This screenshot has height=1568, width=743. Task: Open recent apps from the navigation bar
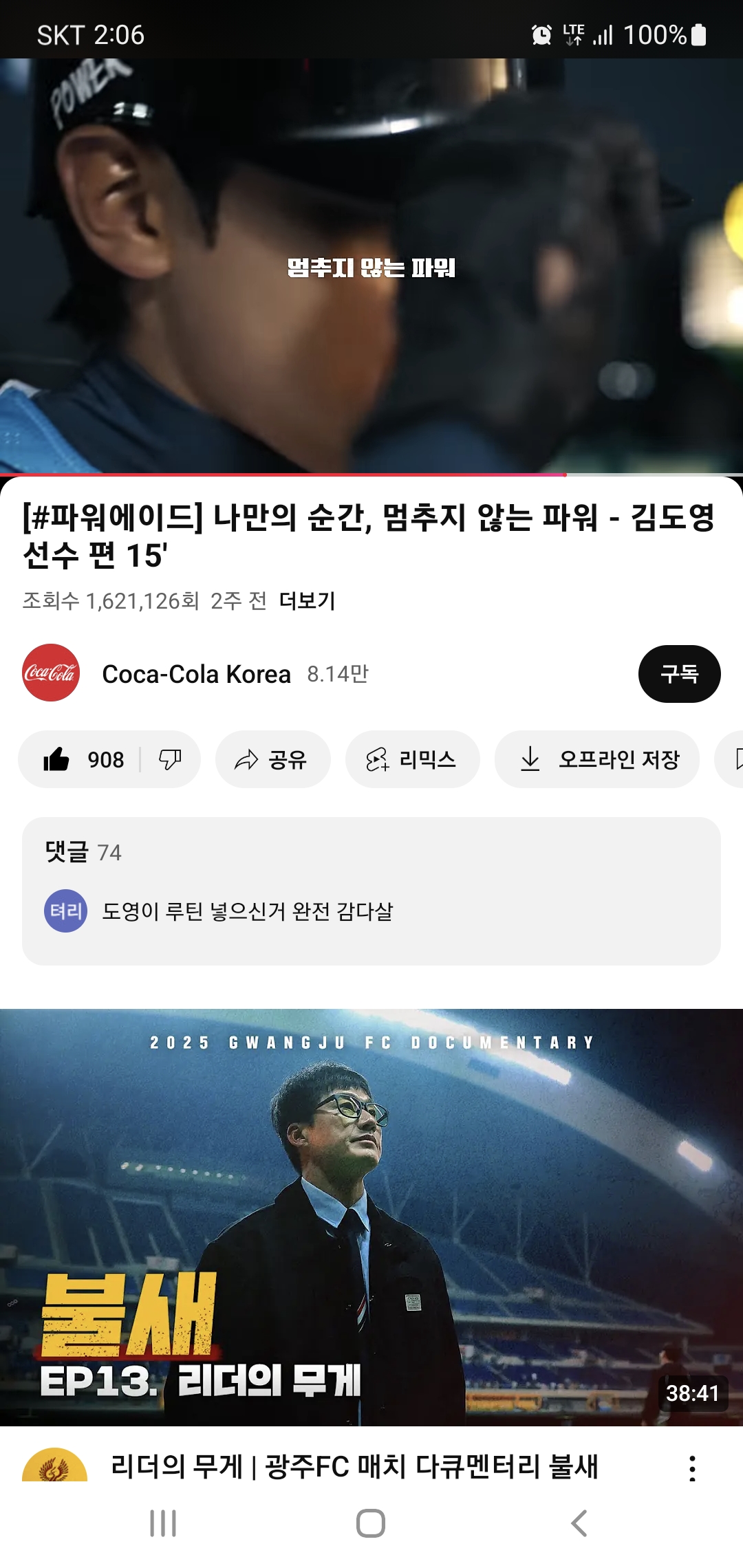pyautogui.click(x=163, y=1523)
